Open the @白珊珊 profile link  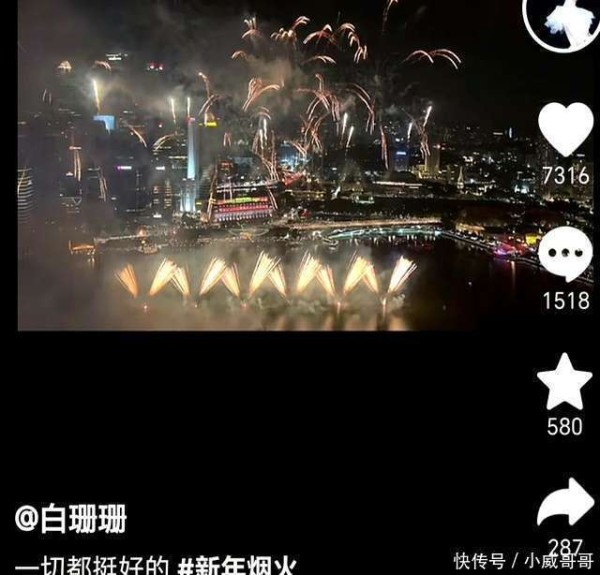tap(71, 519)
